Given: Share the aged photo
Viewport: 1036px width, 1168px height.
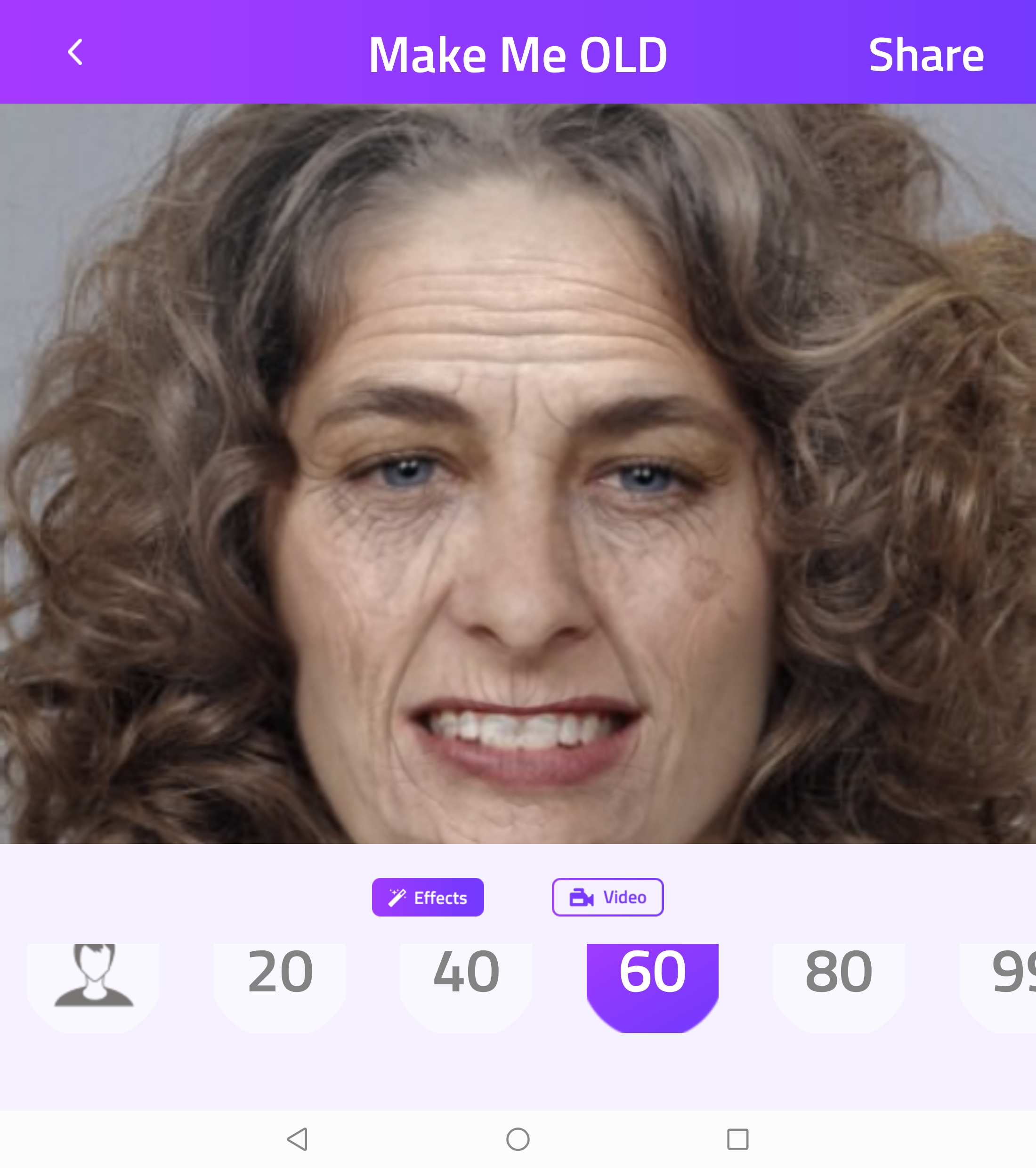Looking at the screenshot, I should [x=926, y=55].
